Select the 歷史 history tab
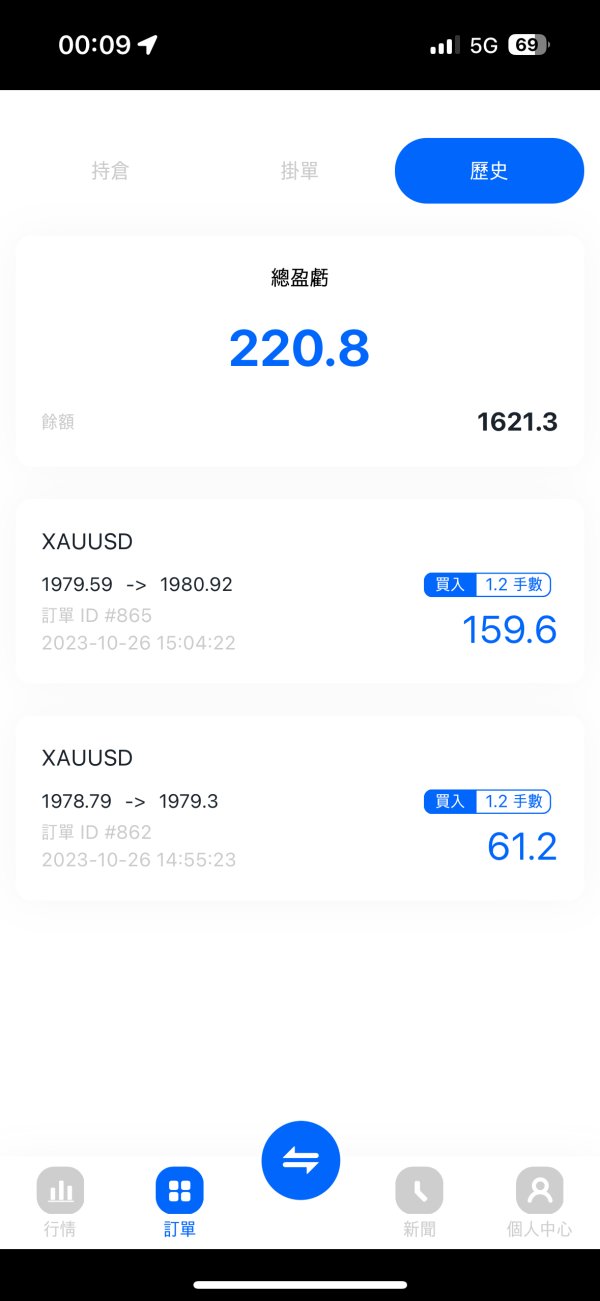 click(x=489, y=171)
